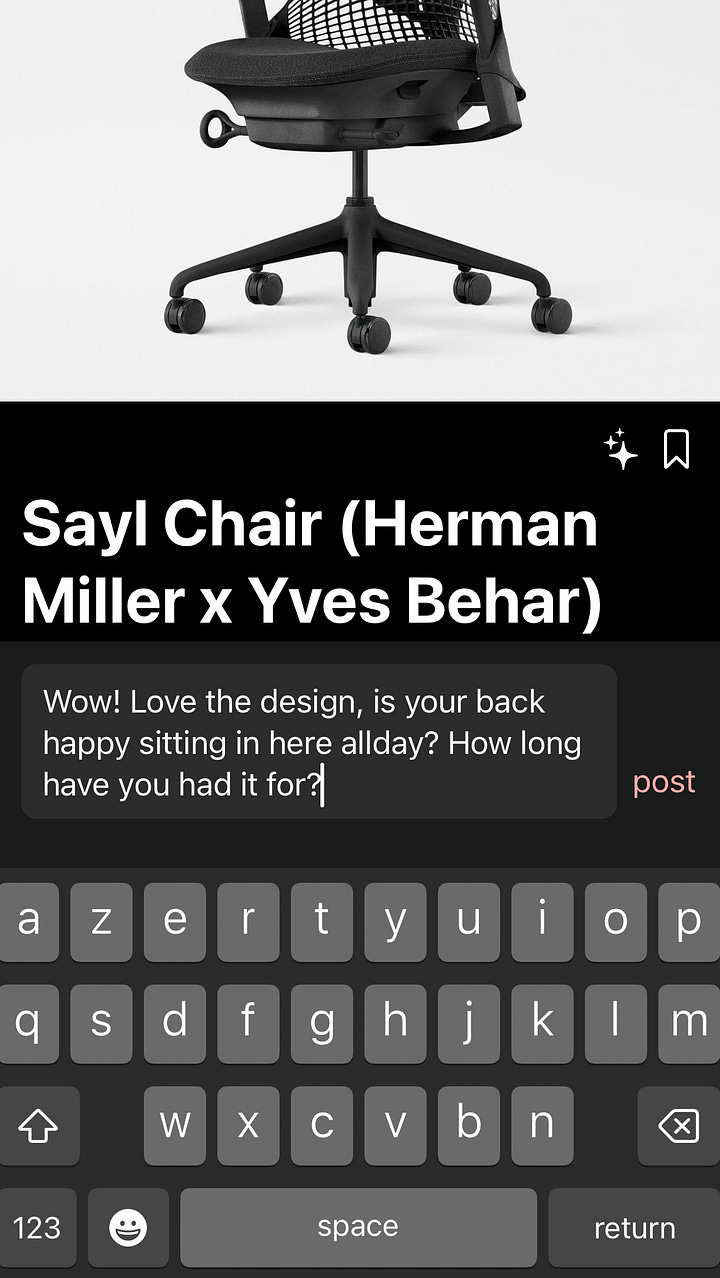Post the written comment

[x=663, y=782]
